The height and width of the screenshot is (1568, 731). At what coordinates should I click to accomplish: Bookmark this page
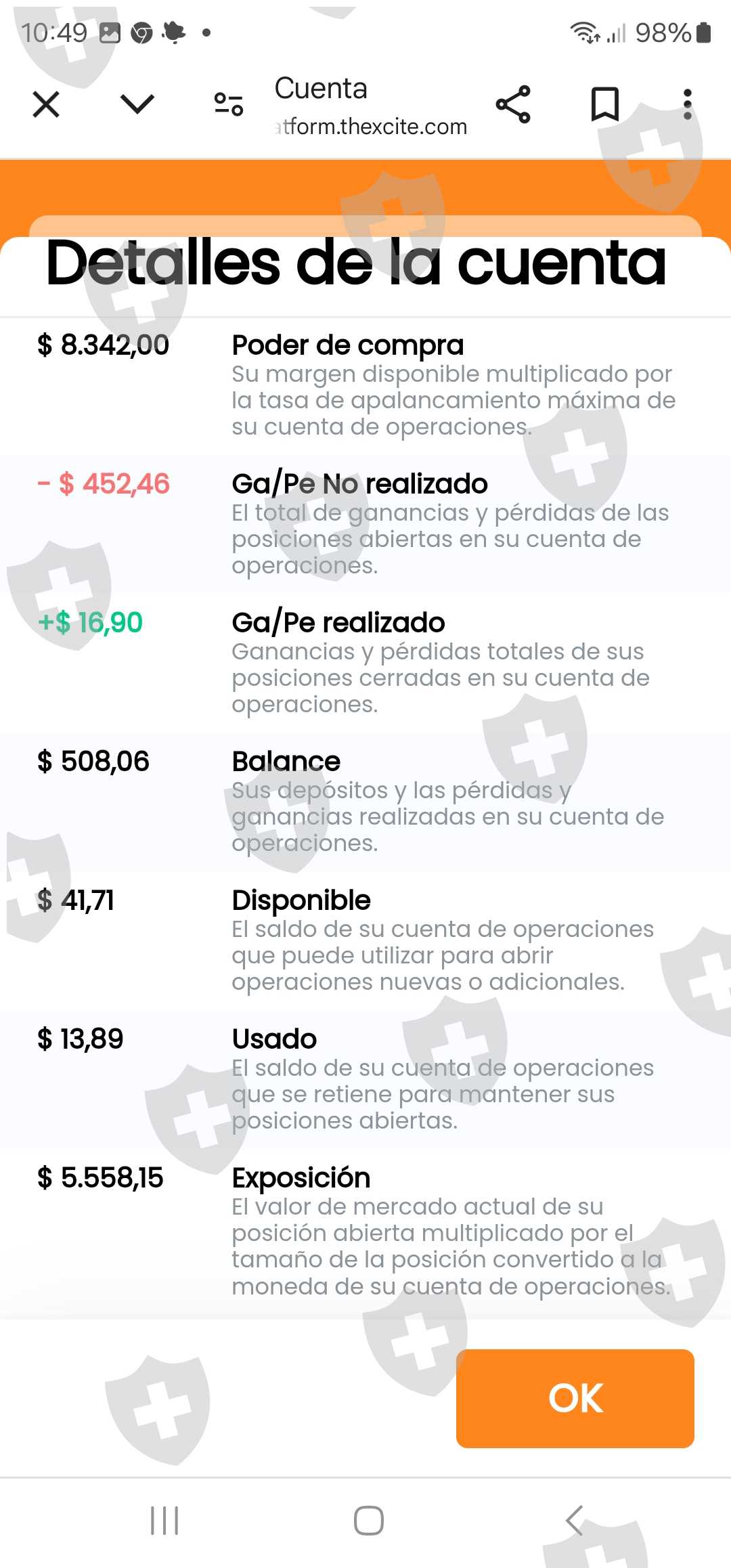pyautogui.click(x=604, y=104)
